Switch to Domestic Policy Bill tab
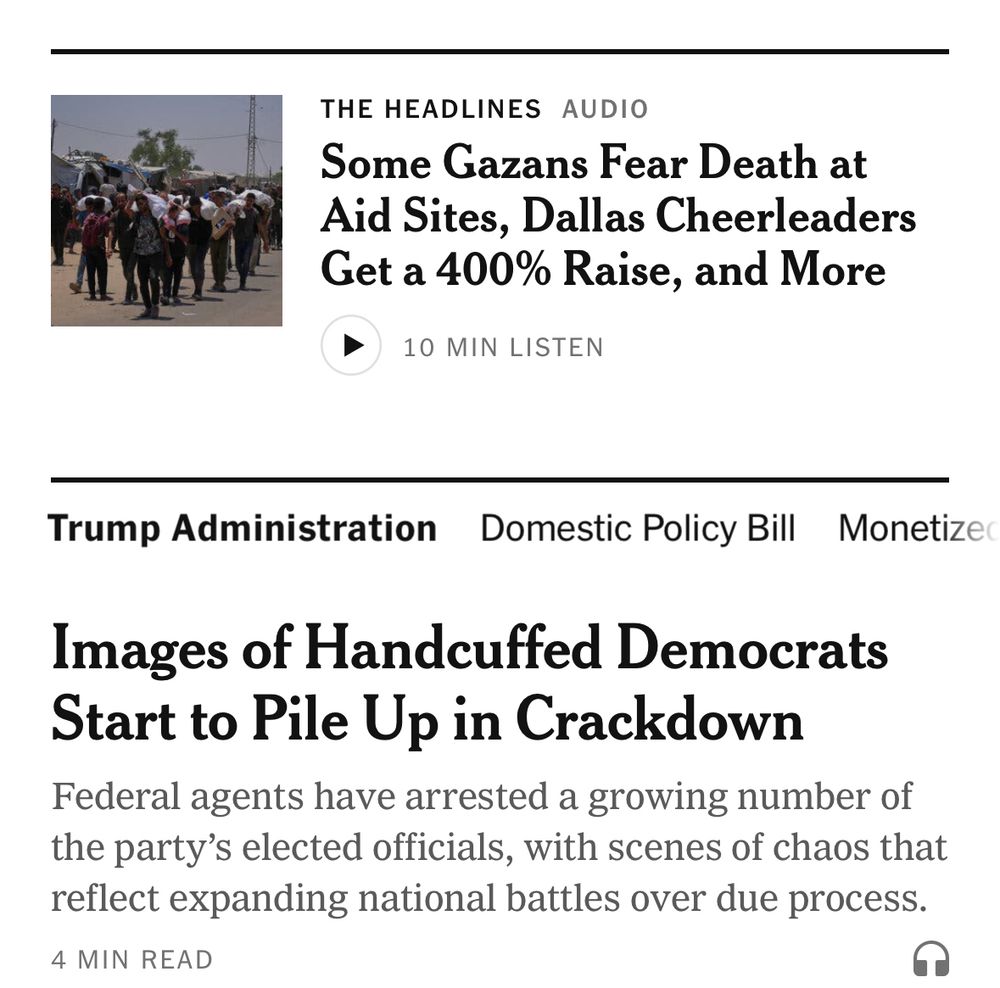Viewport: 1000px width, 988px height. 637,528
